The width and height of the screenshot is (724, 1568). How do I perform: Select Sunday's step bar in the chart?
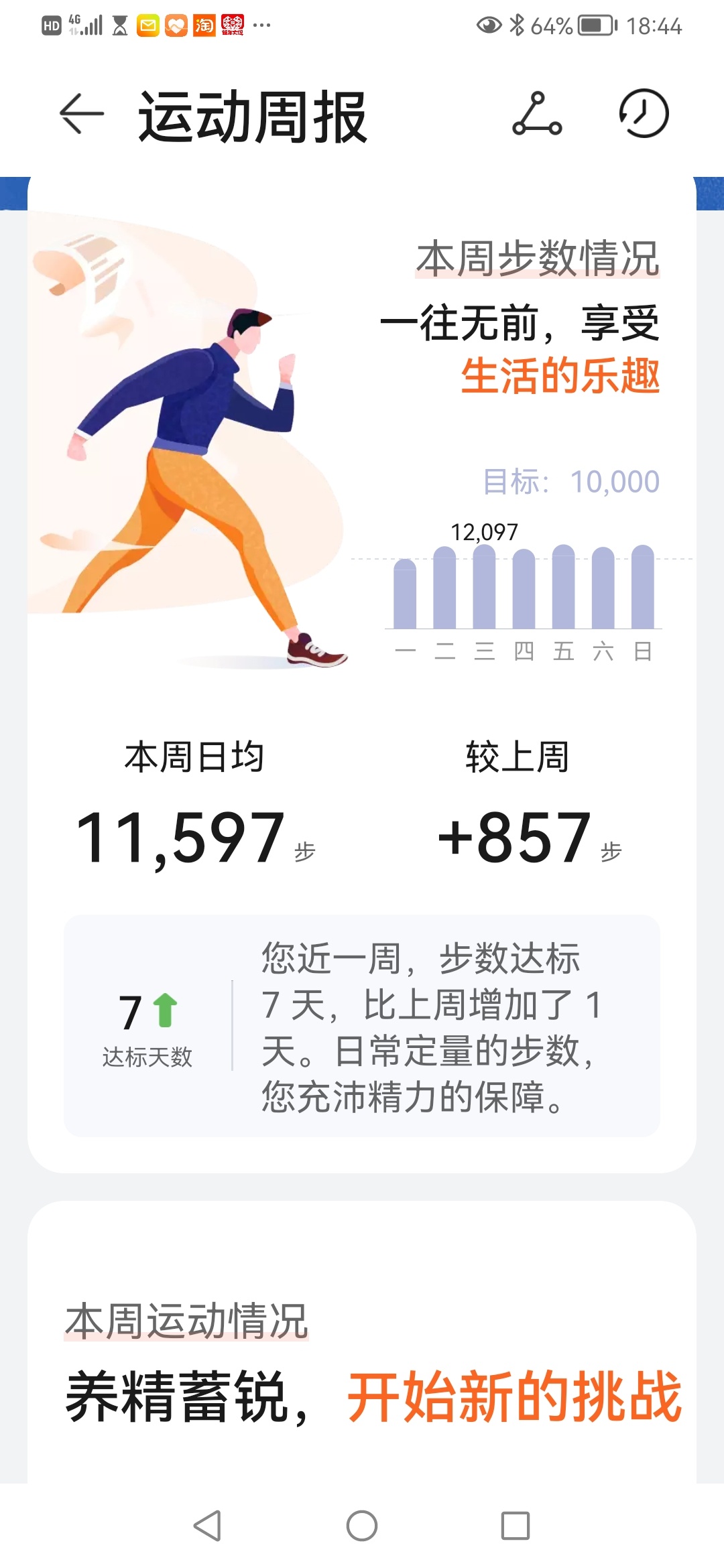(x=642, y=588)
